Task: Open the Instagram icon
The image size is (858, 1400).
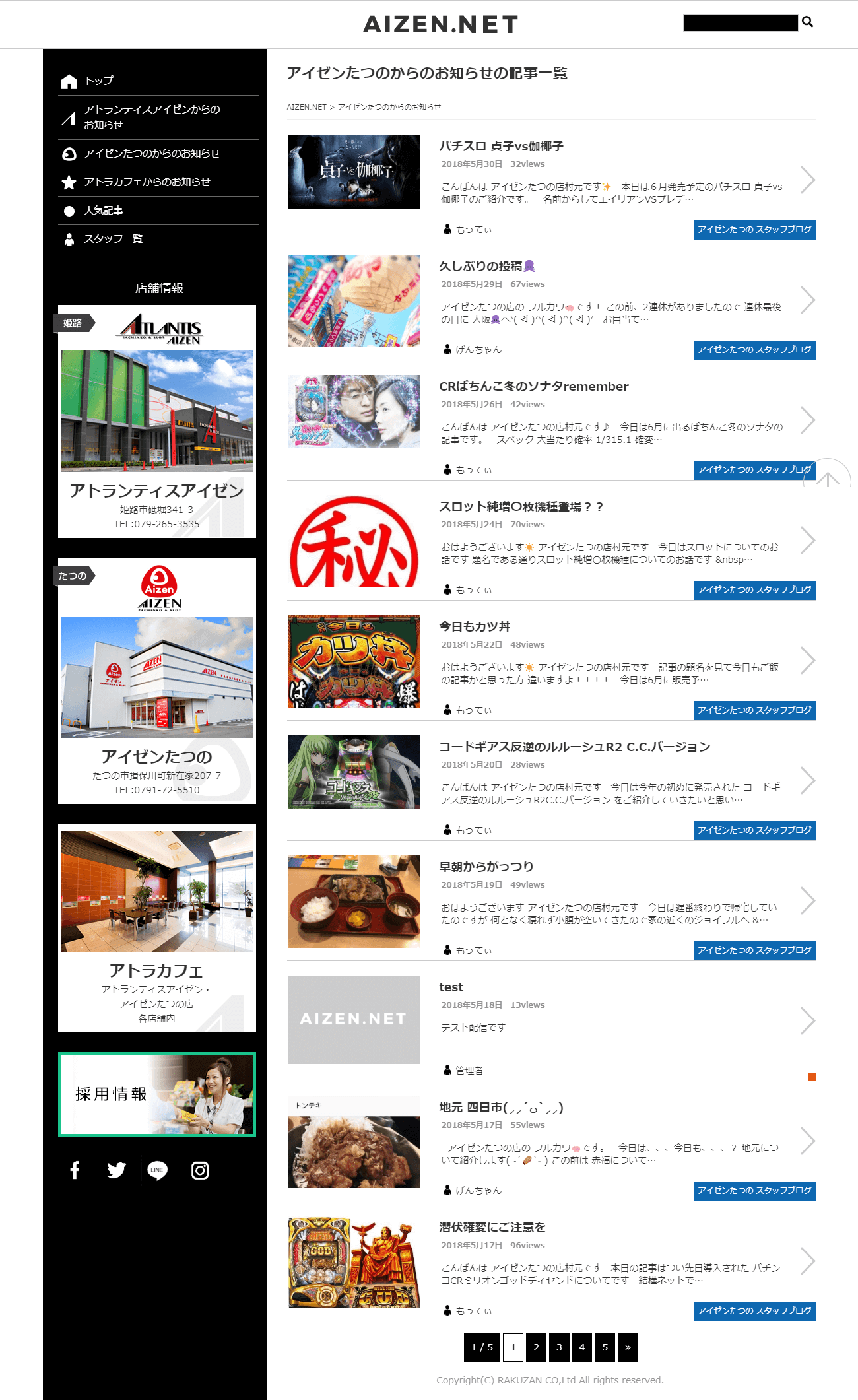Action: (x=200, y=1170)
